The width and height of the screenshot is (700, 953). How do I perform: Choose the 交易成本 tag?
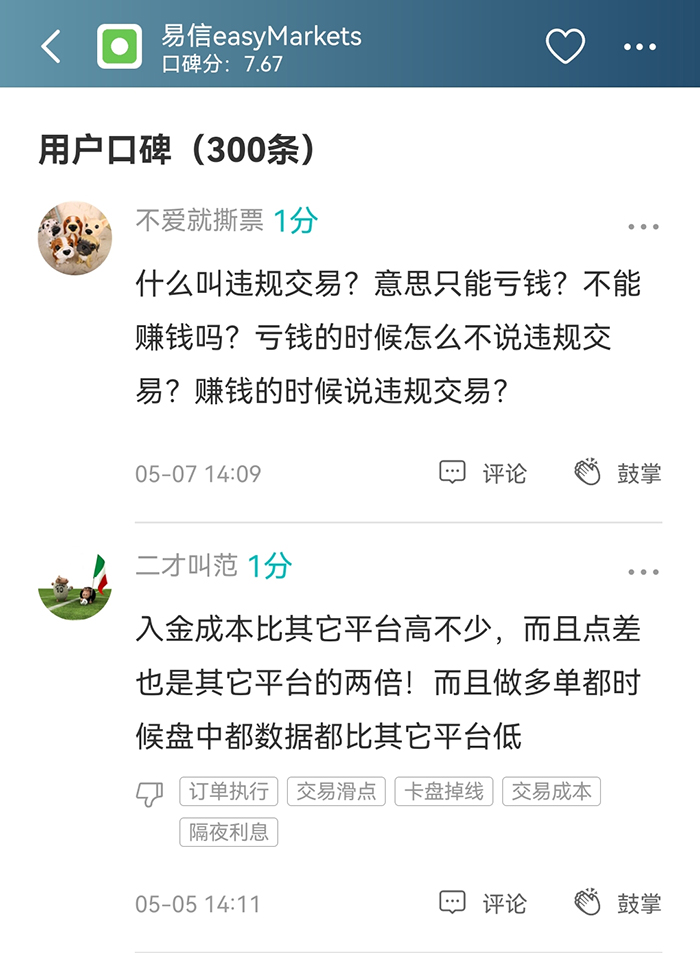(551, 791)
